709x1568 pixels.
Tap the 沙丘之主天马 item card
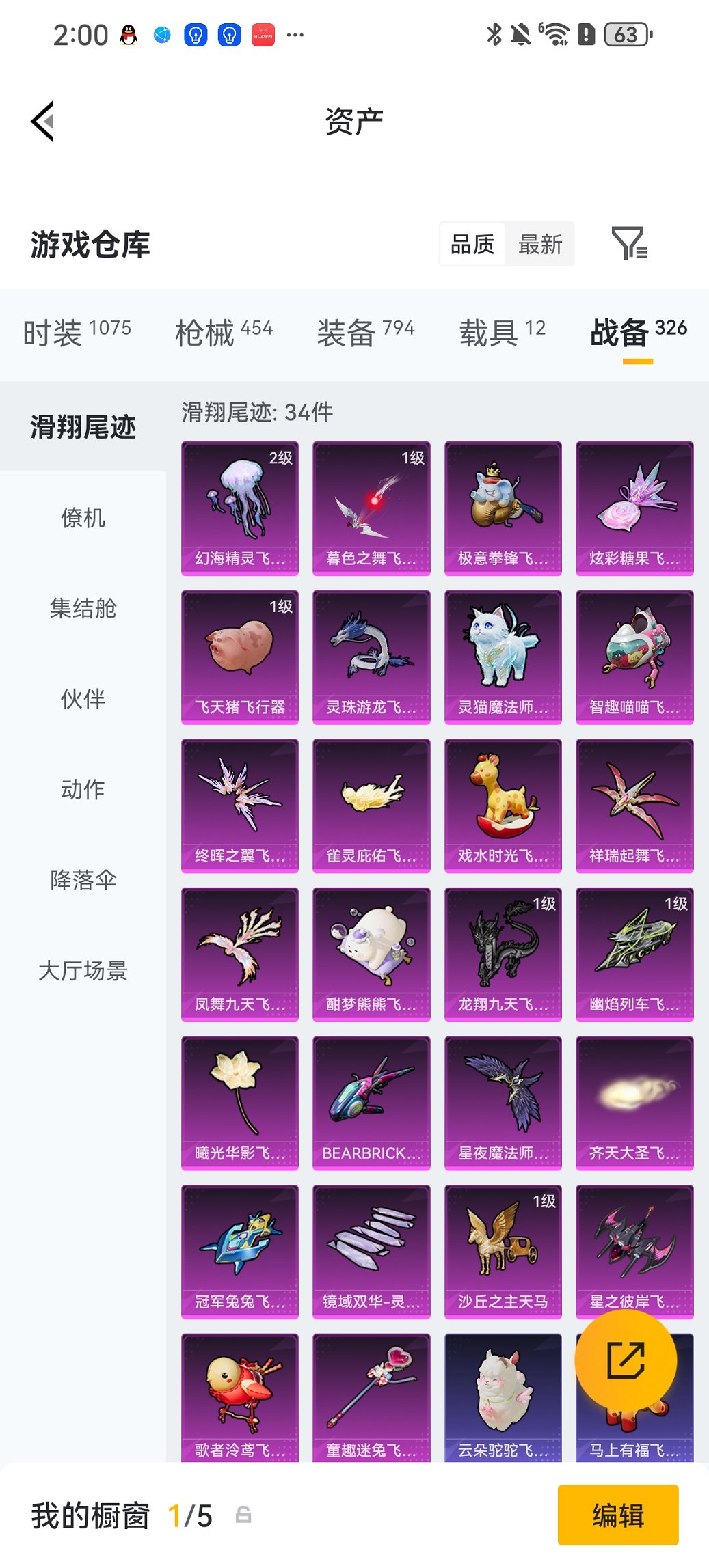[x=503, y=1250]
